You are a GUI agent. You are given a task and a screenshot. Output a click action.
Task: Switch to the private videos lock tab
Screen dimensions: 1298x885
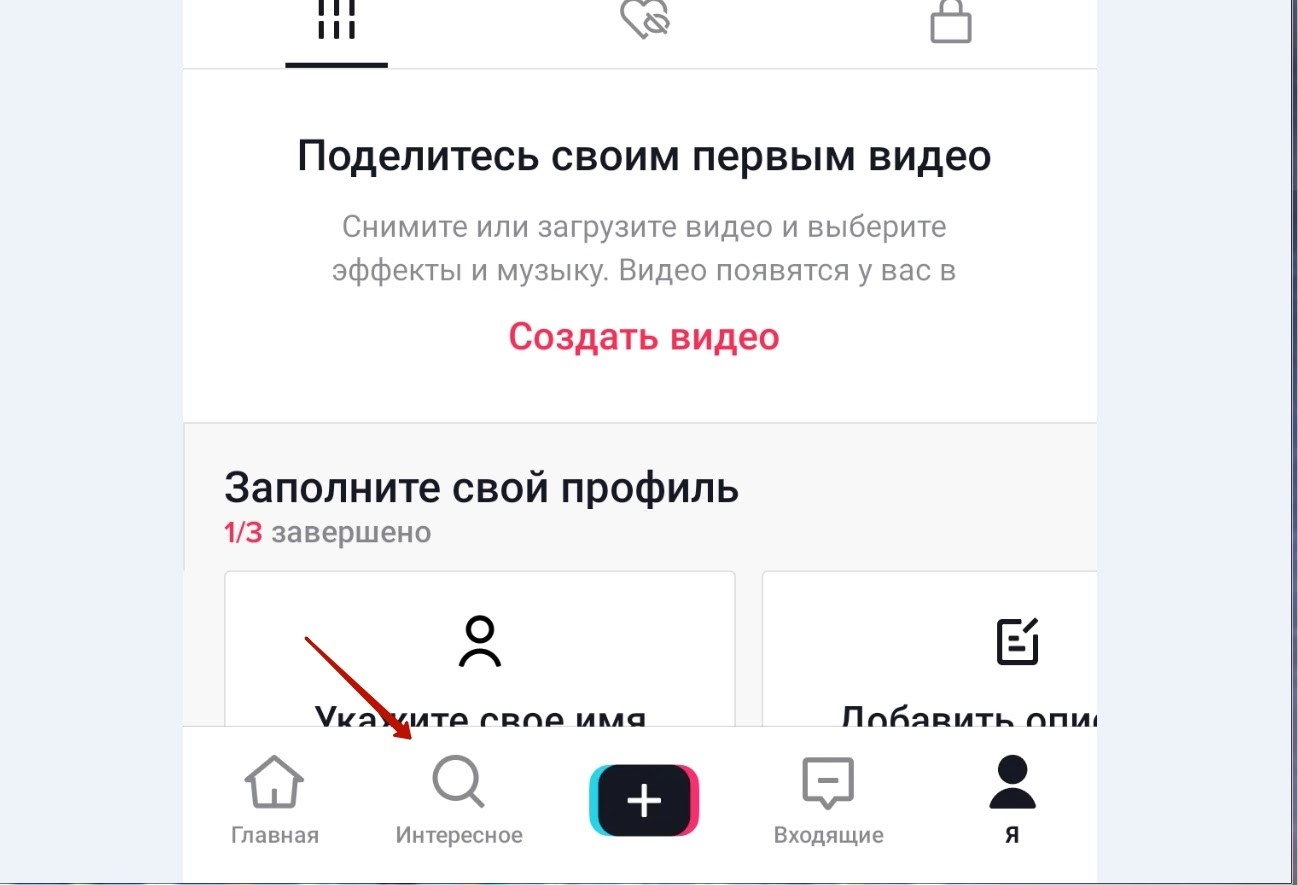click(x=950, y=22)
